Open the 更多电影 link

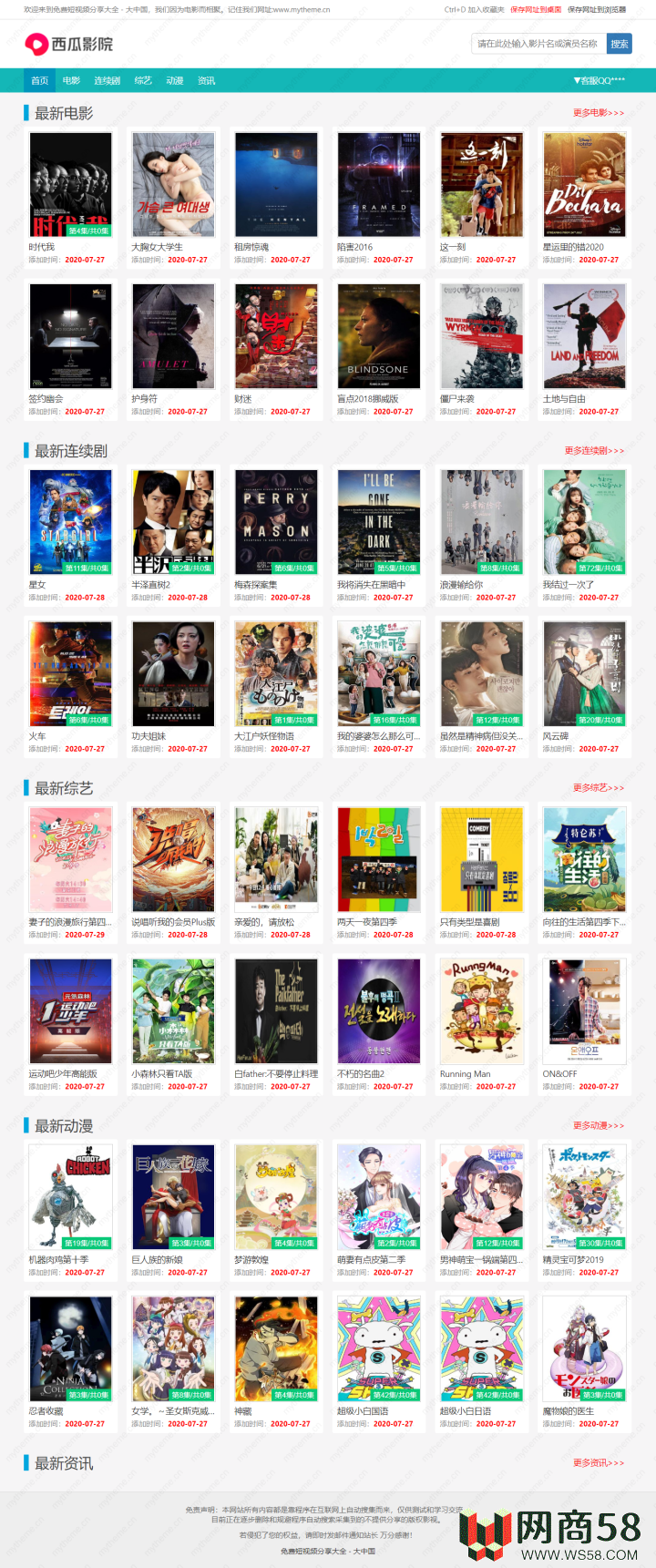click(x=598, y=113)
